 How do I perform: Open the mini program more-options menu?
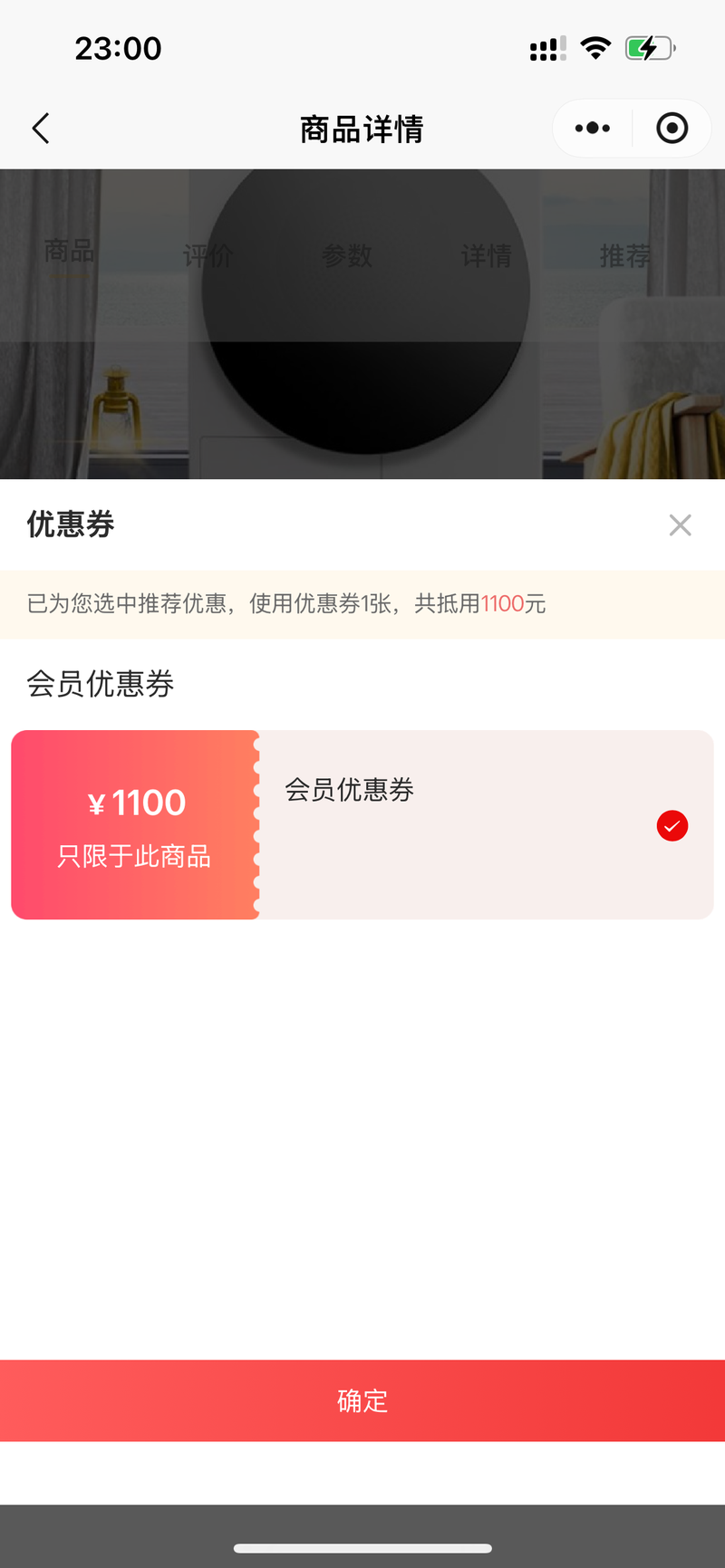click(593, 129)
